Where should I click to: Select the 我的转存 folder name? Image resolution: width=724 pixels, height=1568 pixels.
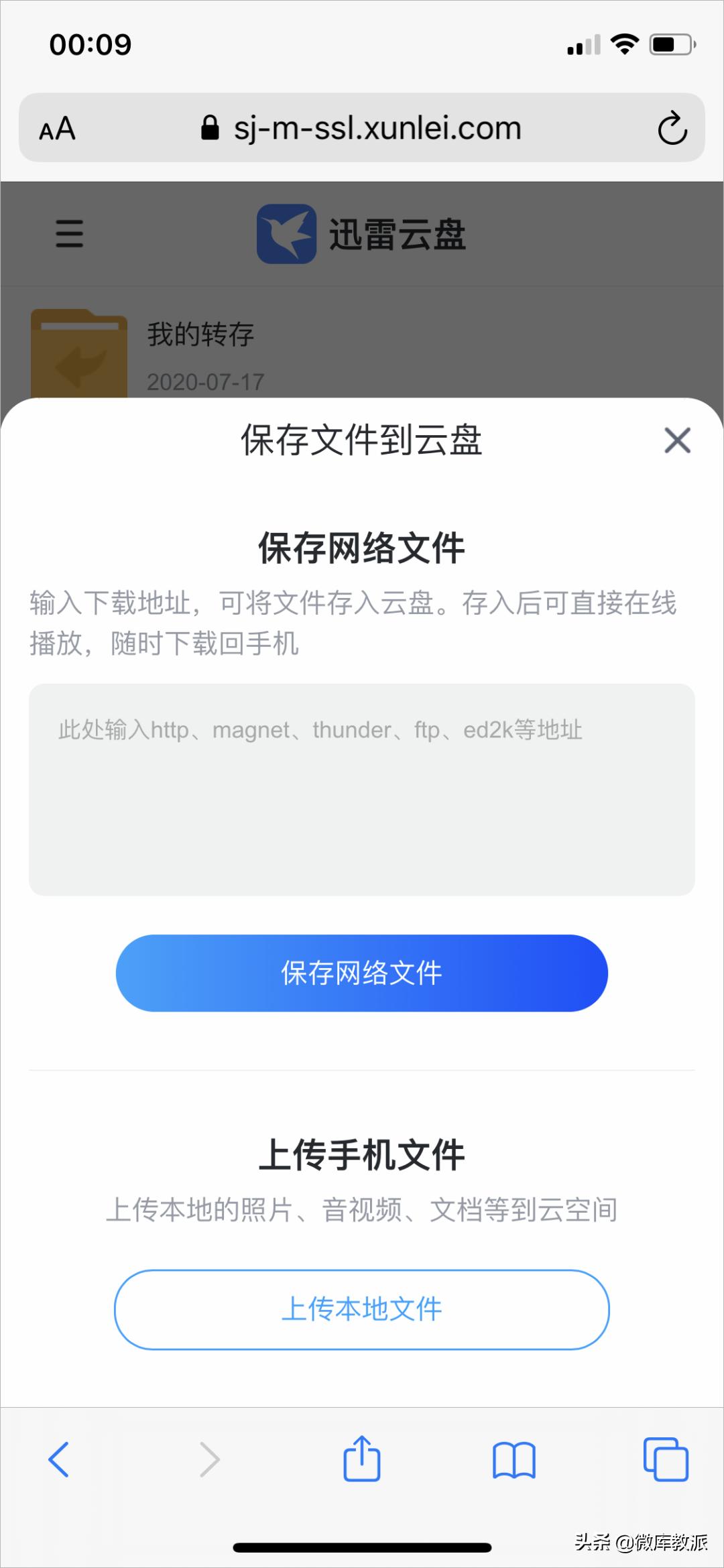[x=200, y=333]
